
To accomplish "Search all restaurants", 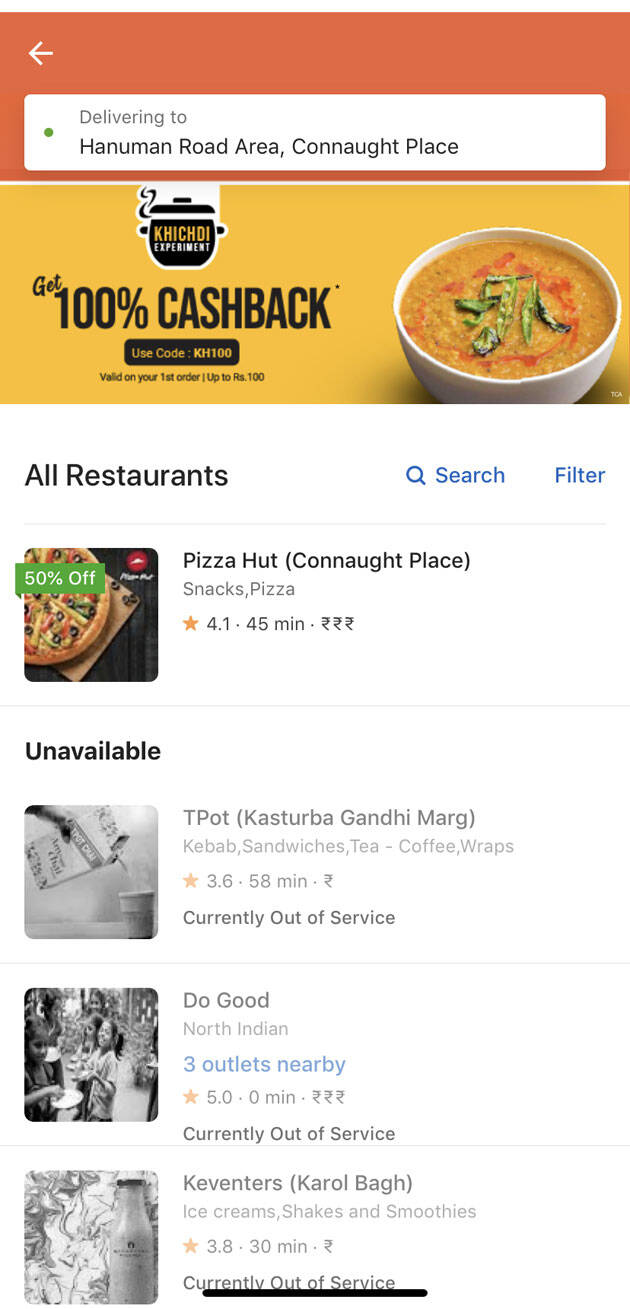I will (x=455, y=475).
